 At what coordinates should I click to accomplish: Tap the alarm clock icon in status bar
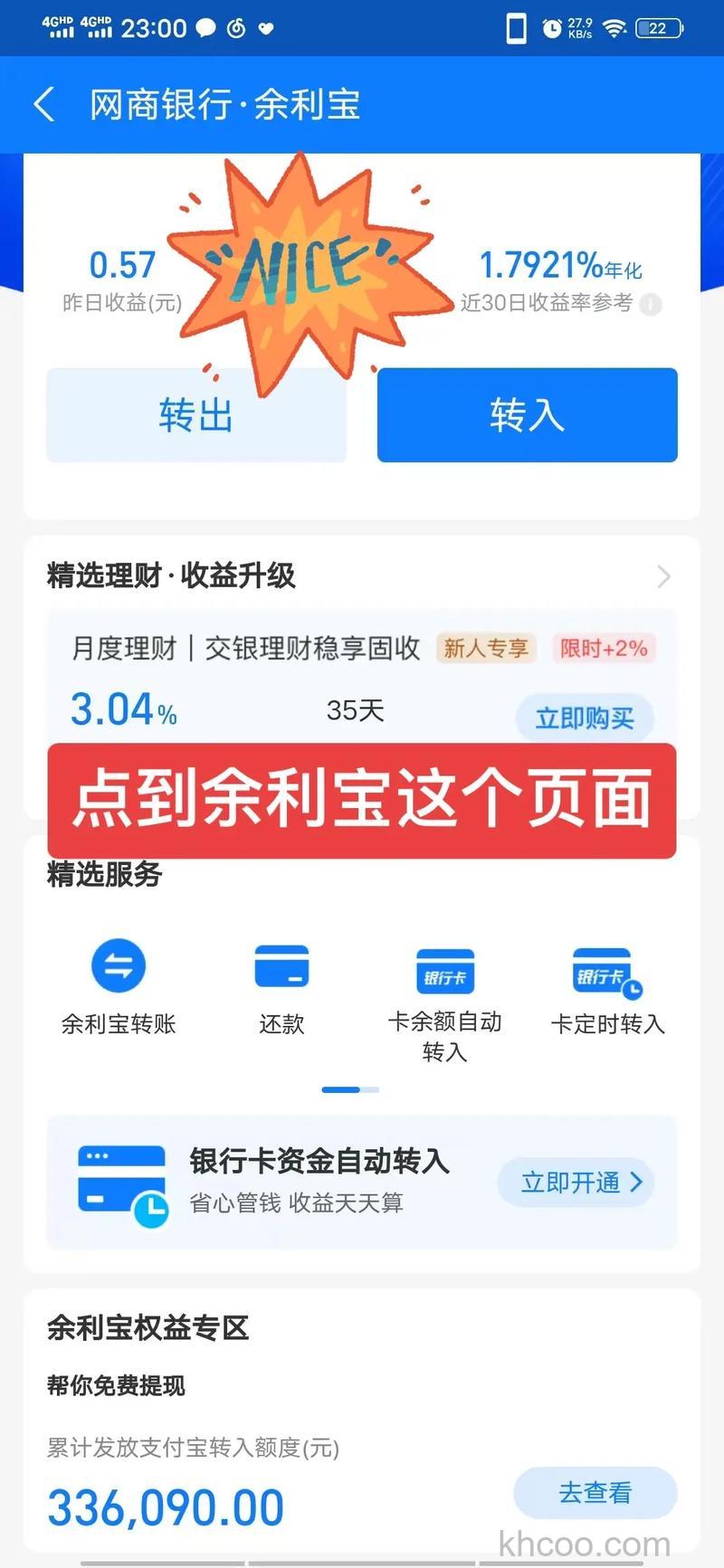point(551,28)
